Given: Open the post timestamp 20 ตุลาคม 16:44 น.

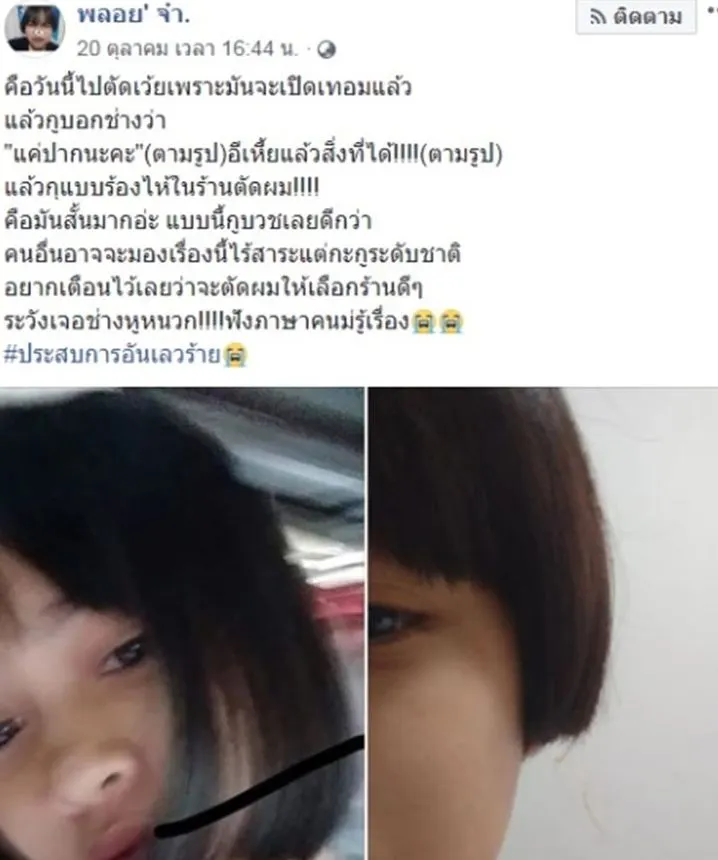Looking at the screenshot, I should [190, 48].
